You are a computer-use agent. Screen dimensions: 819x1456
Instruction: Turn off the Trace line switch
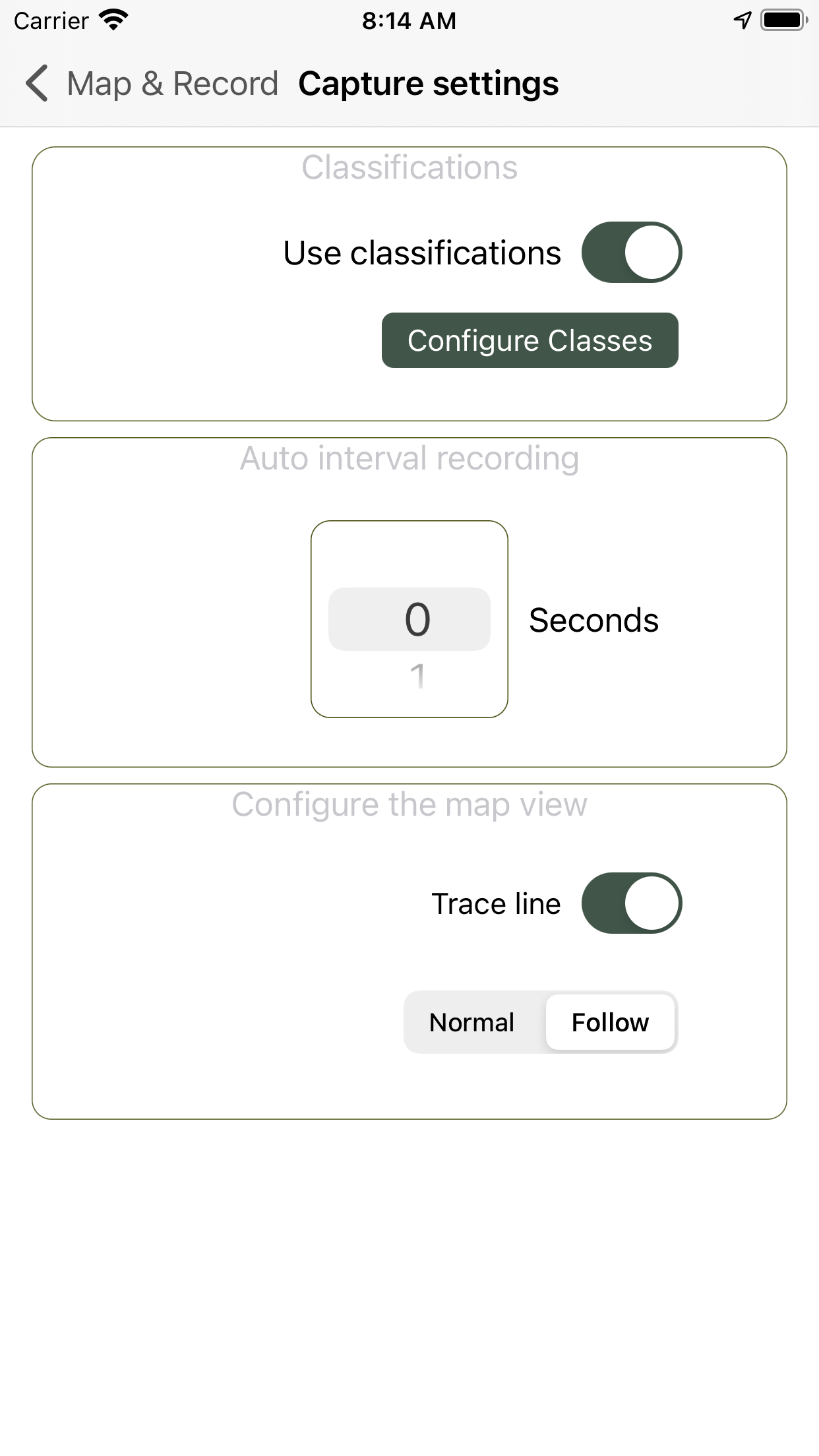click(631, 903)
